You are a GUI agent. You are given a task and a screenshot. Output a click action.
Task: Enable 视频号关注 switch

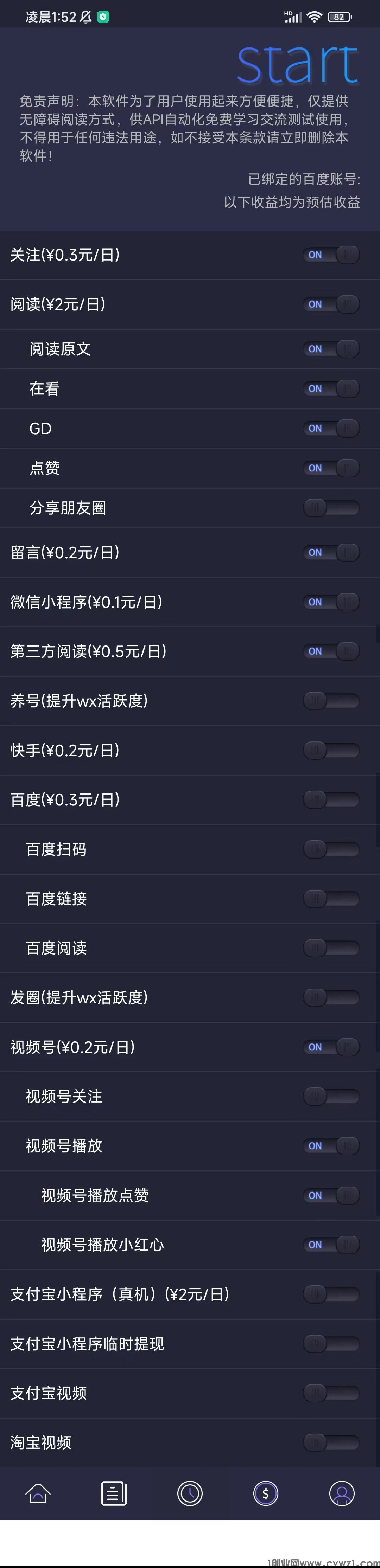pos(331,1096)
